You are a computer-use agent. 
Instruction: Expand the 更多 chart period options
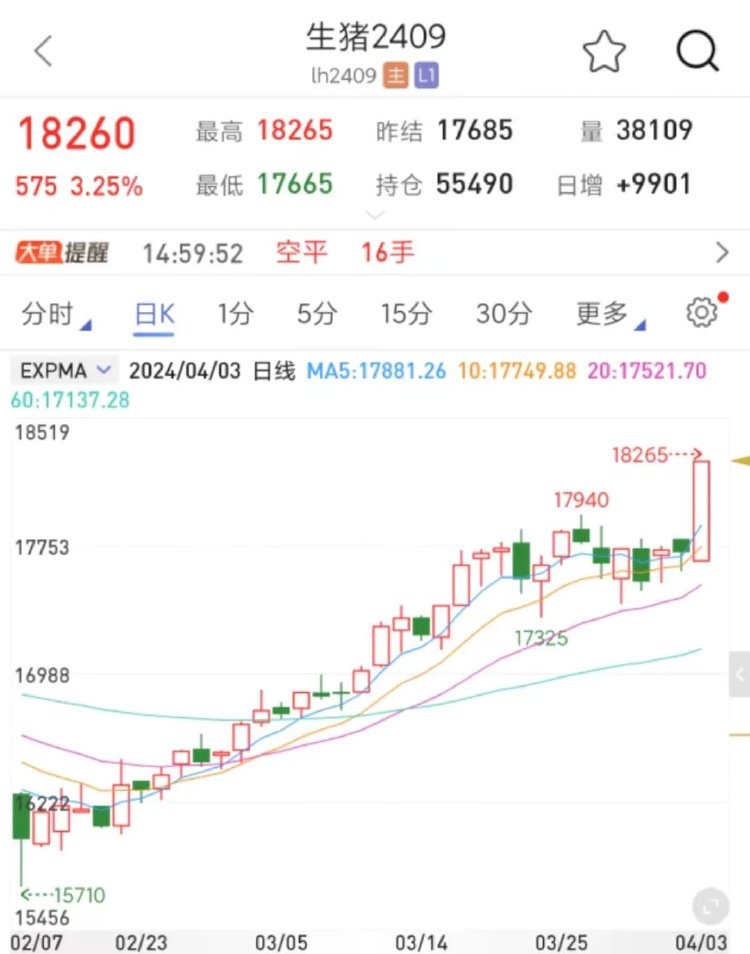tap(598, 314)
